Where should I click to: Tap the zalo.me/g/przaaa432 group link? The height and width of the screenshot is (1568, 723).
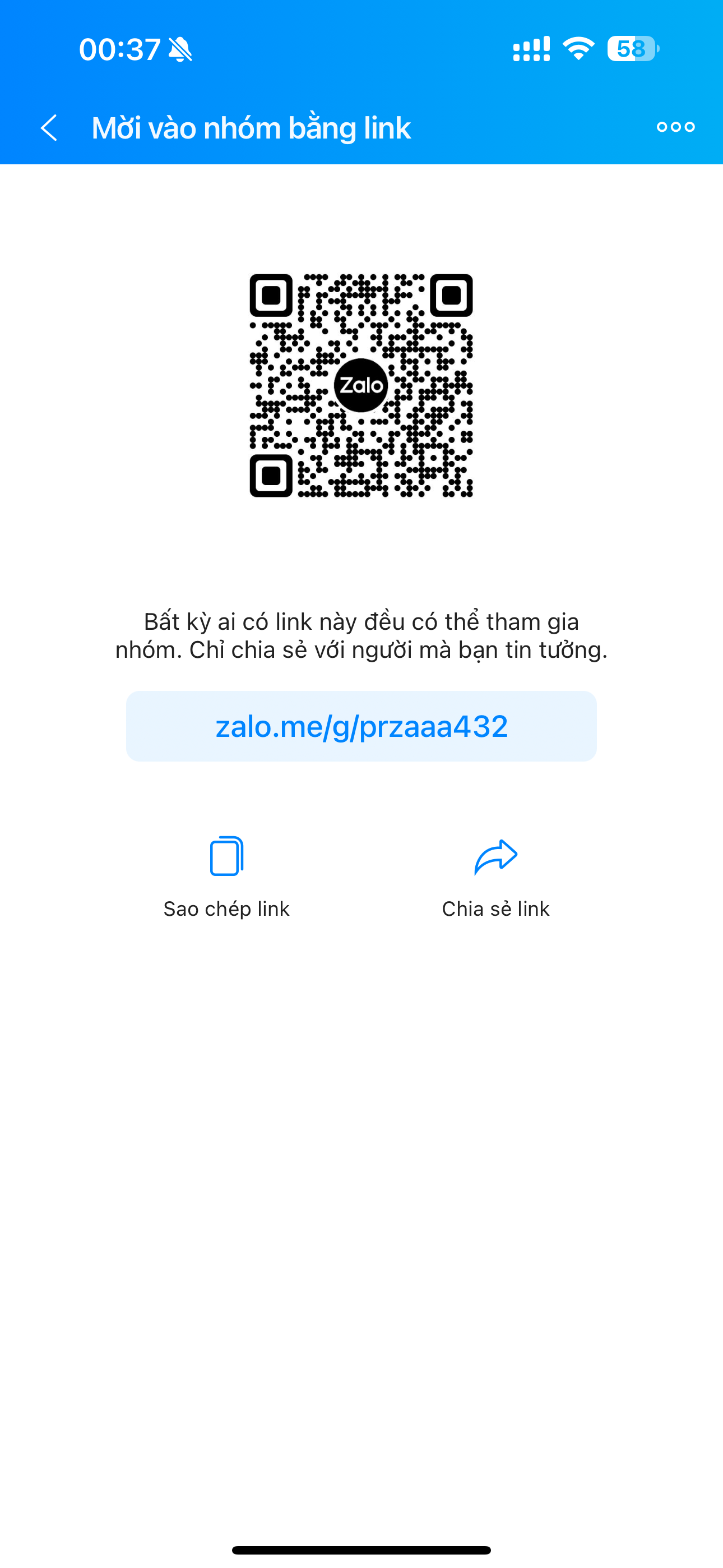(x=361, y=726)
